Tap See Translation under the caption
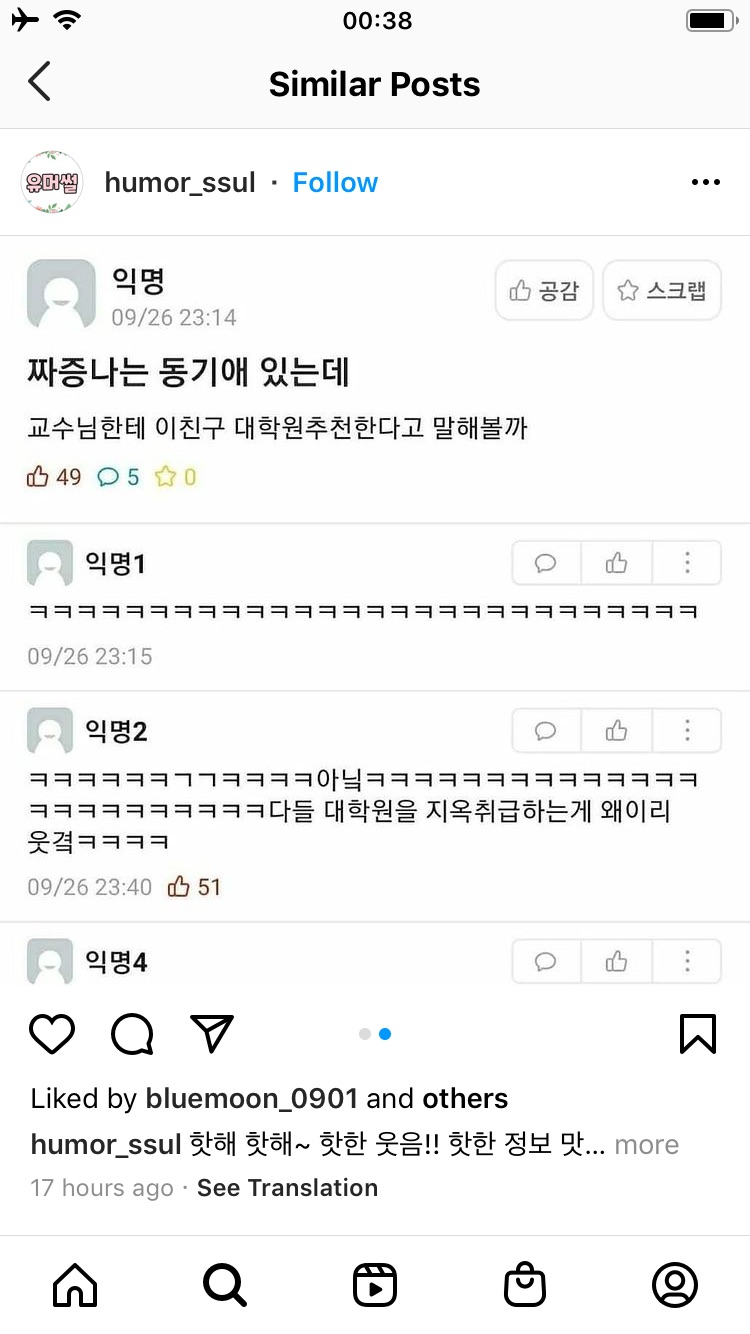 (287, 1188)
